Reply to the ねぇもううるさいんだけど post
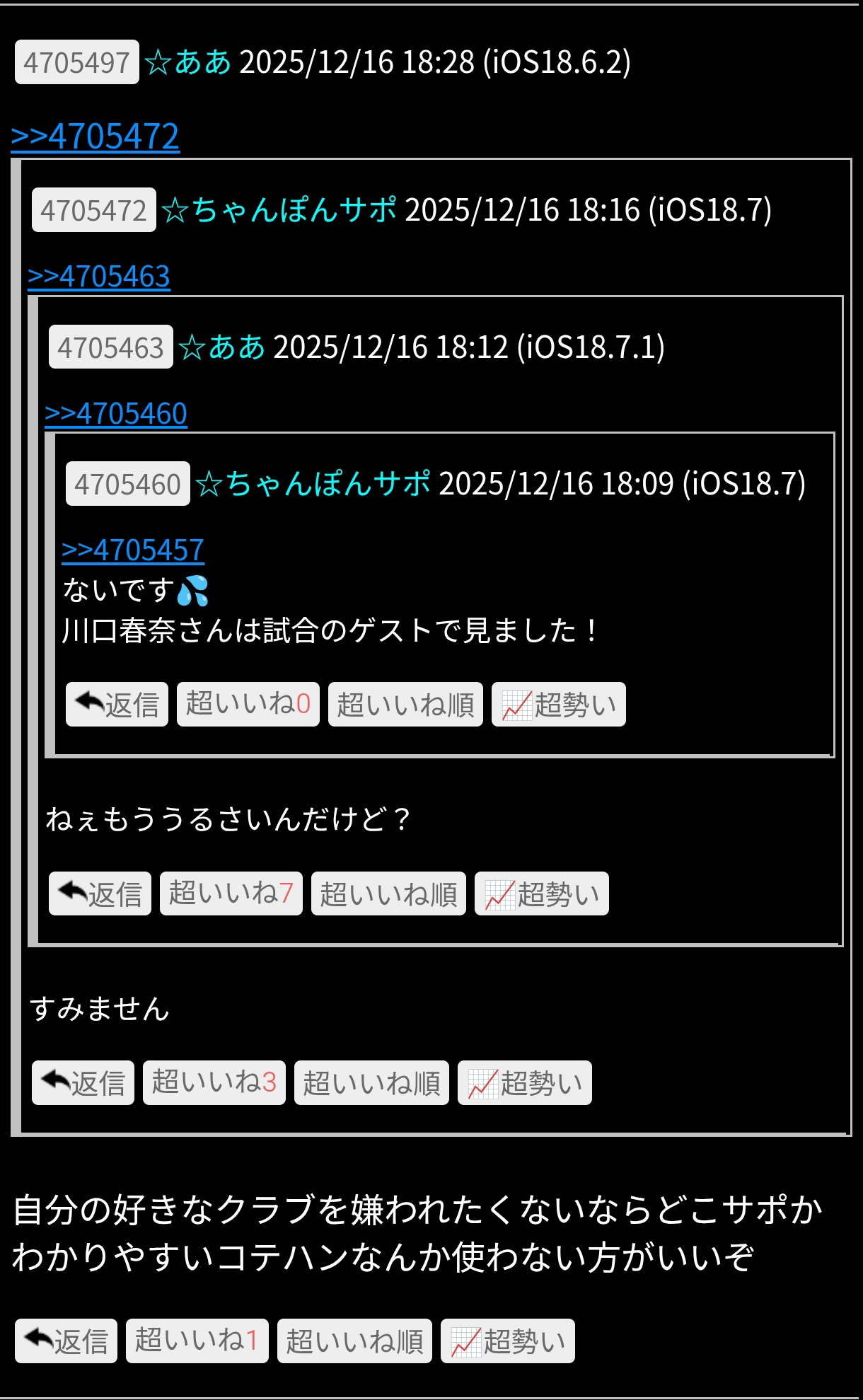 (100, 894)
